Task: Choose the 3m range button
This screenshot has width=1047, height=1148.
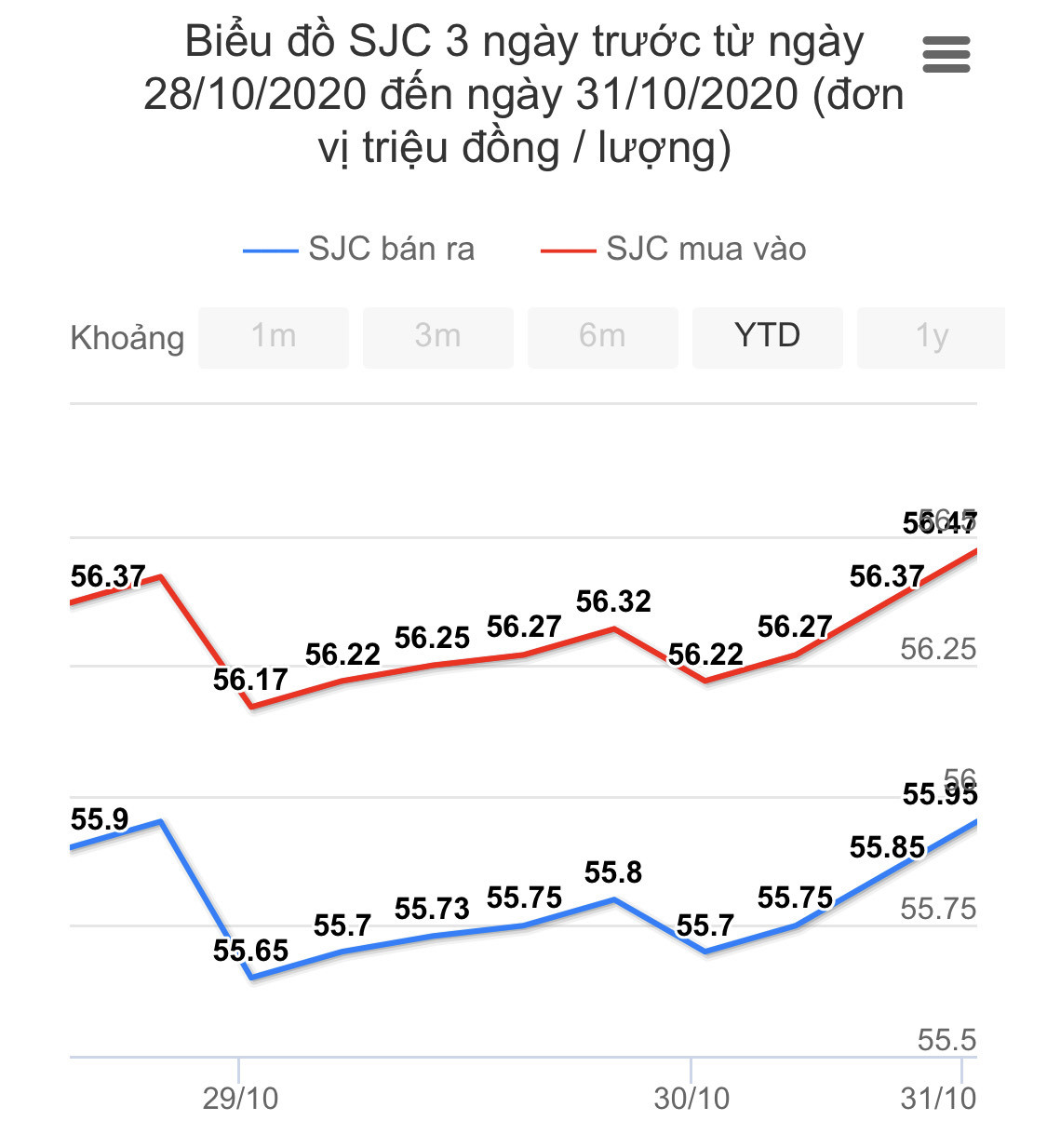Action: pyautogui.click(x=437, y=336)
